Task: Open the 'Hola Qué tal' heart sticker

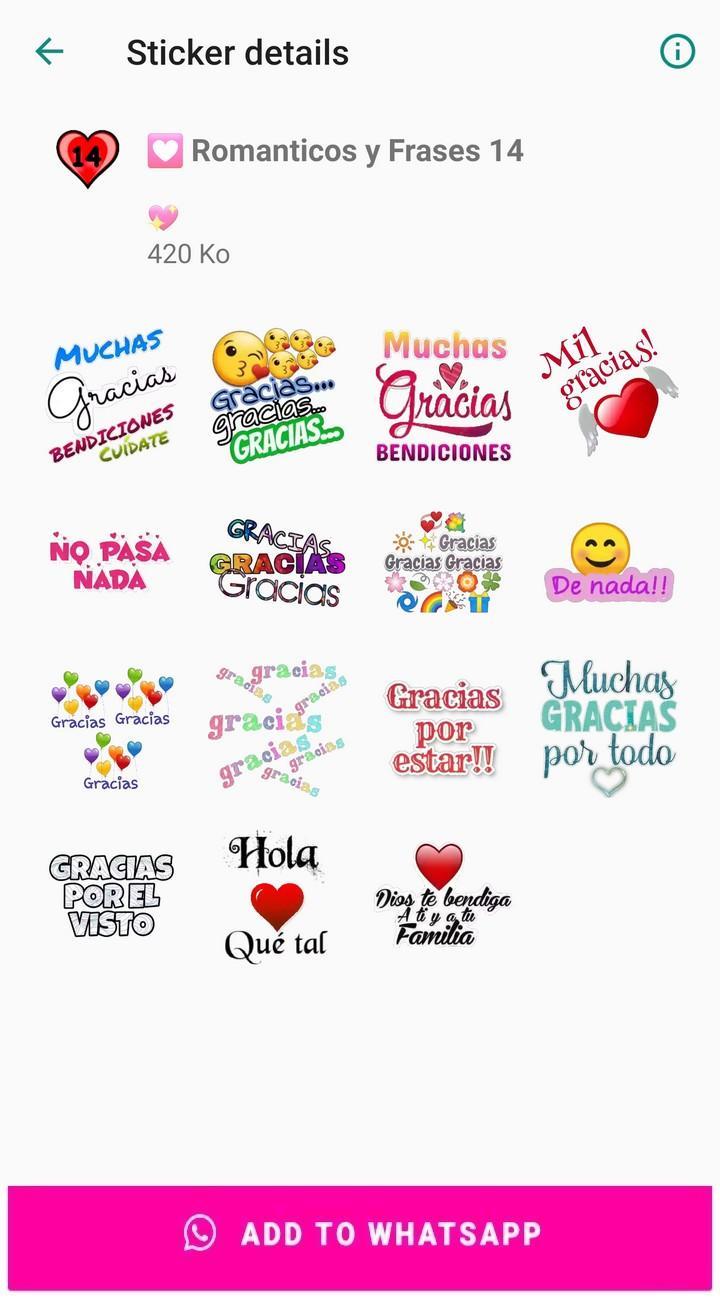Action: [276, 896]
